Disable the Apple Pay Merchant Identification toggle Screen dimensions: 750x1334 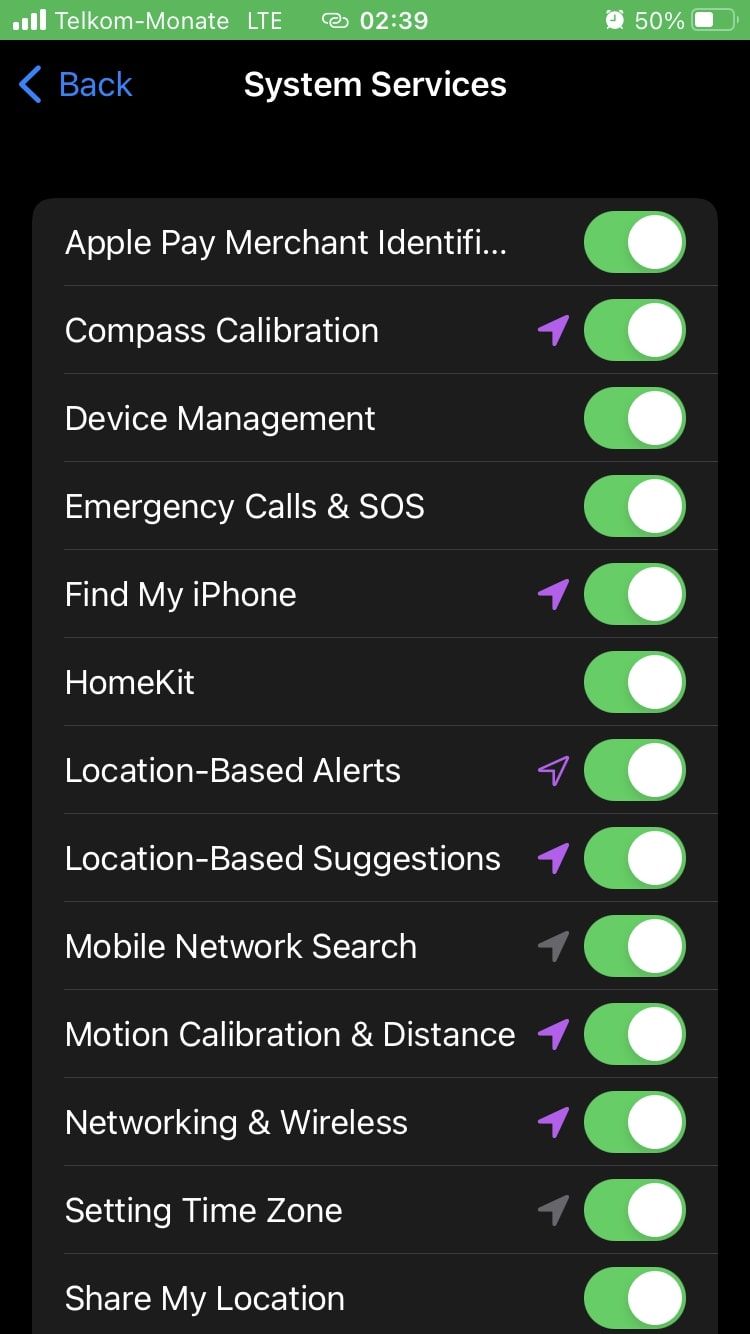tap(634, 242)
